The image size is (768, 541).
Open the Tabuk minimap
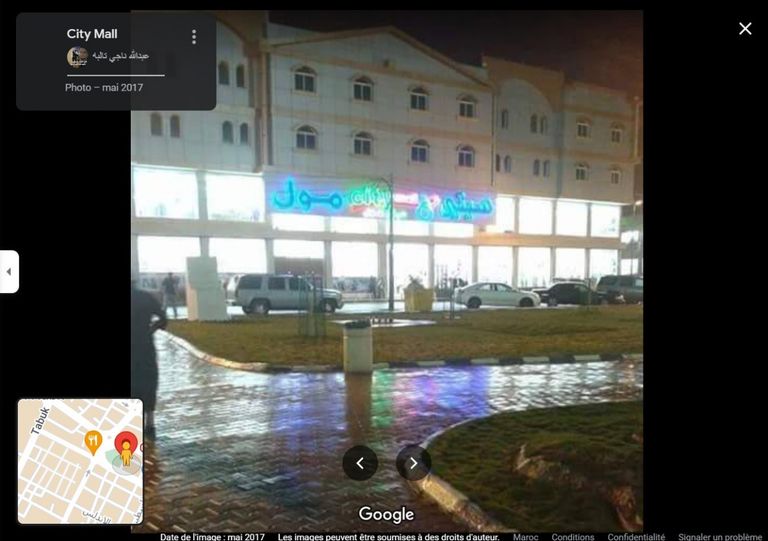80,461
